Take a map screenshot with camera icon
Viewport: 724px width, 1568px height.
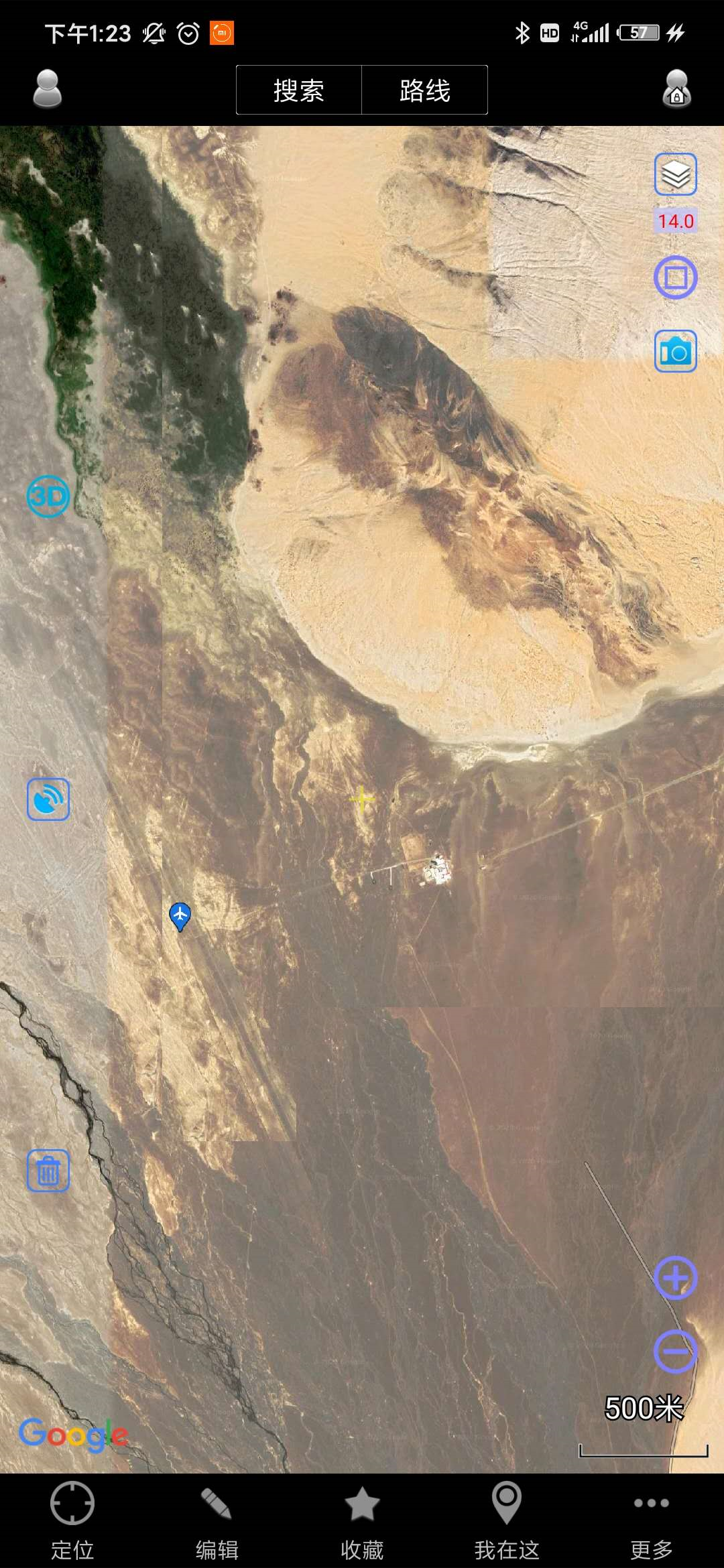click(675, 351)
